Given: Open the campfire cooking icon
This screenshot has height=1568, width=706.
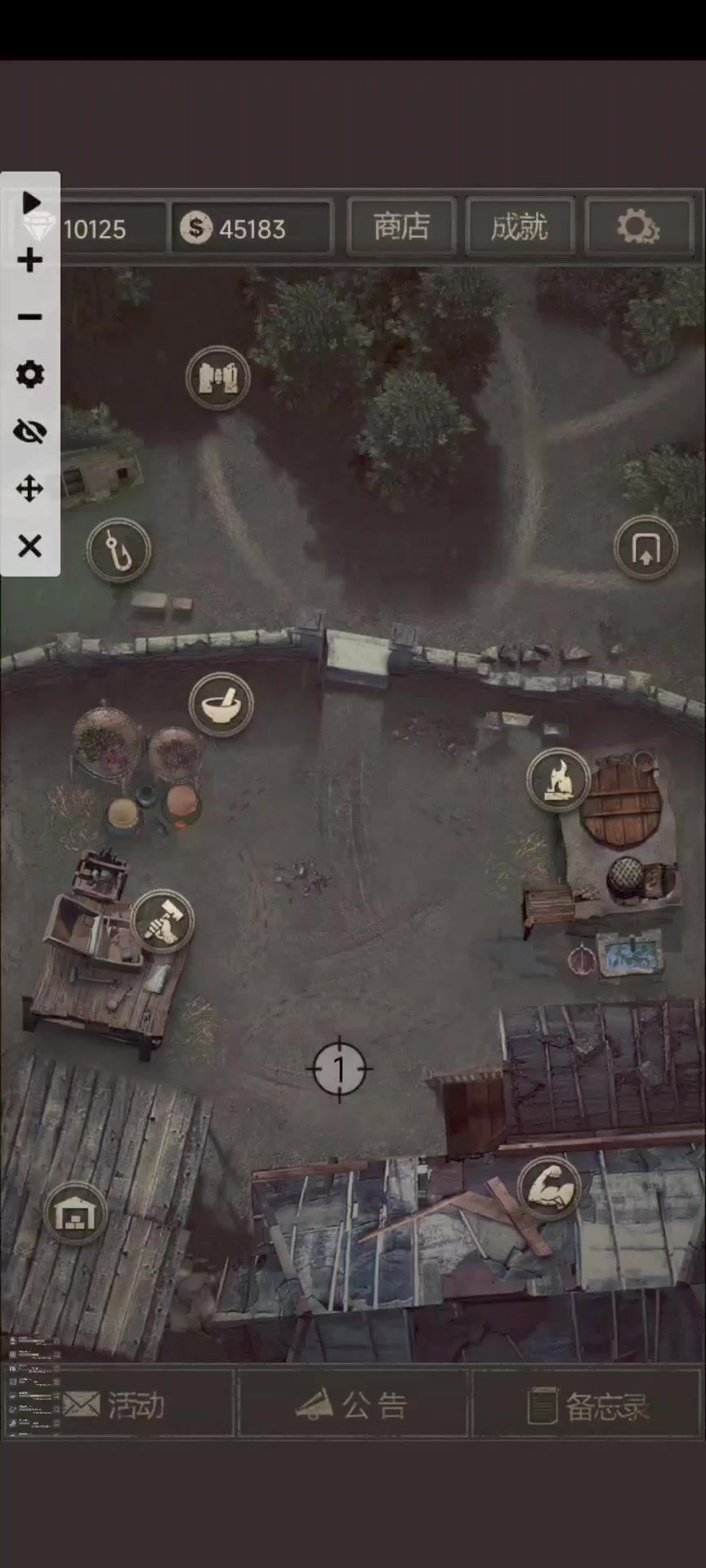Looking at the screenshot, I should (559, 780).
